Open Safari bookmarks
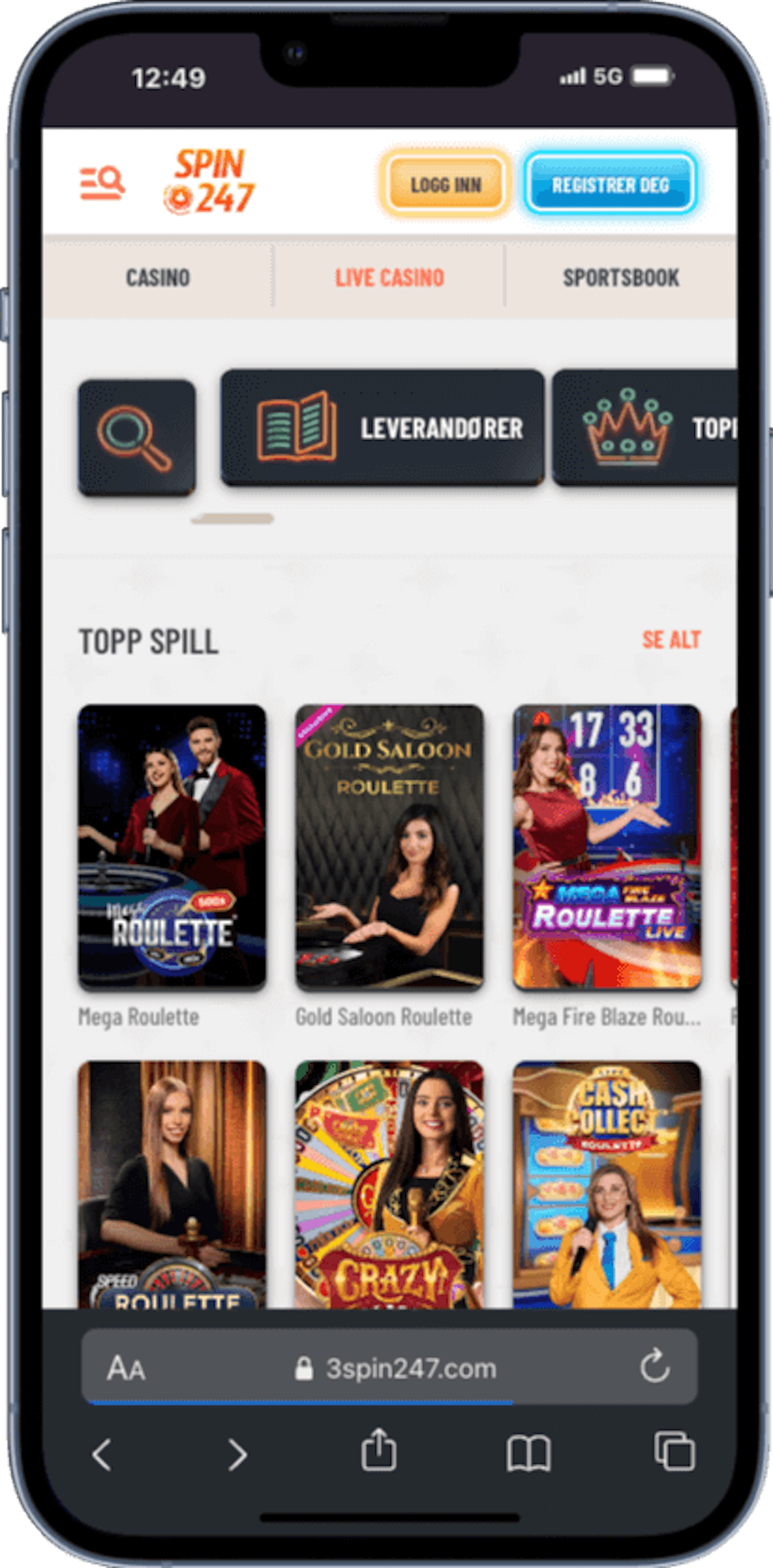Image resolution: width=773 pixels, height=1568 pixels. (x=528, y=1453)
